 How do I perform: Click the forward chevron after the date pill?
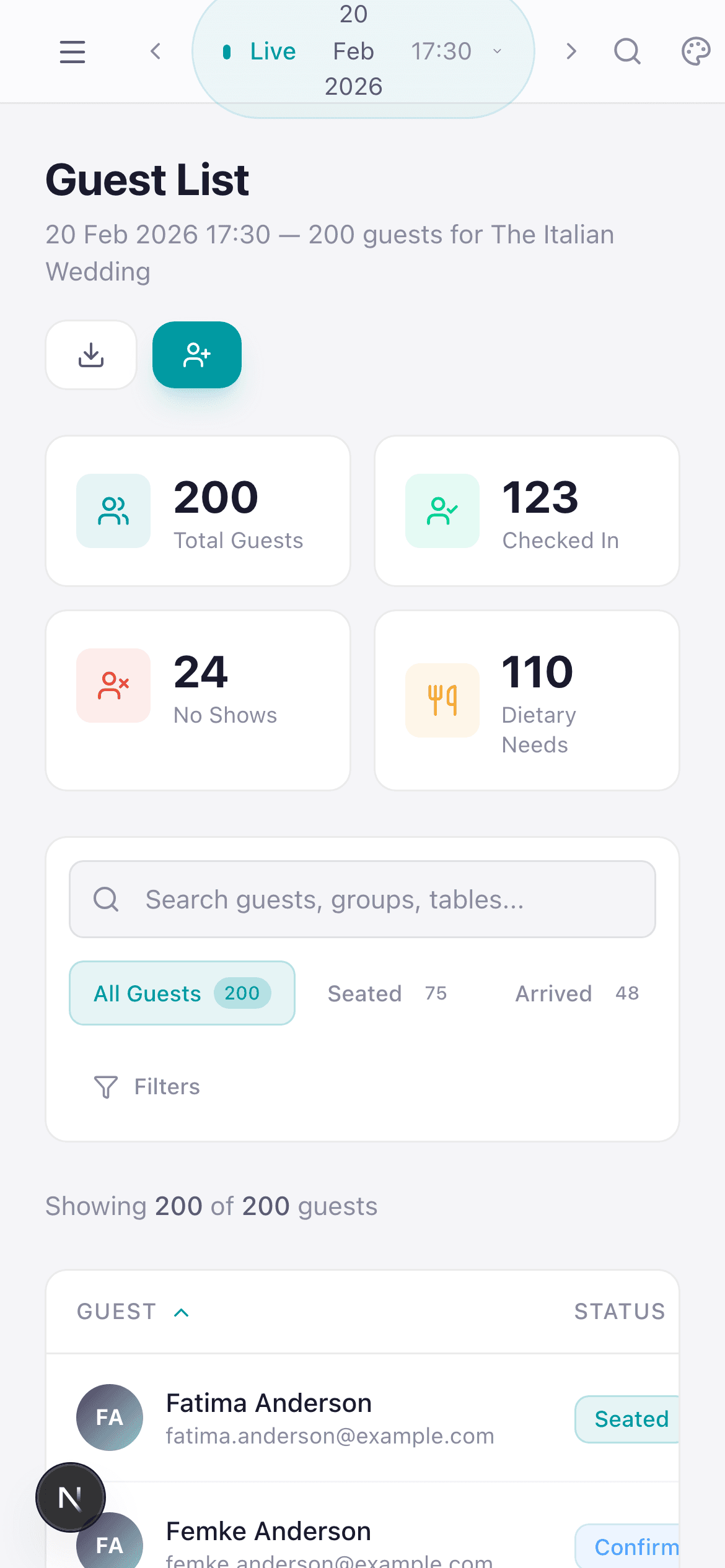coord(571,52)
